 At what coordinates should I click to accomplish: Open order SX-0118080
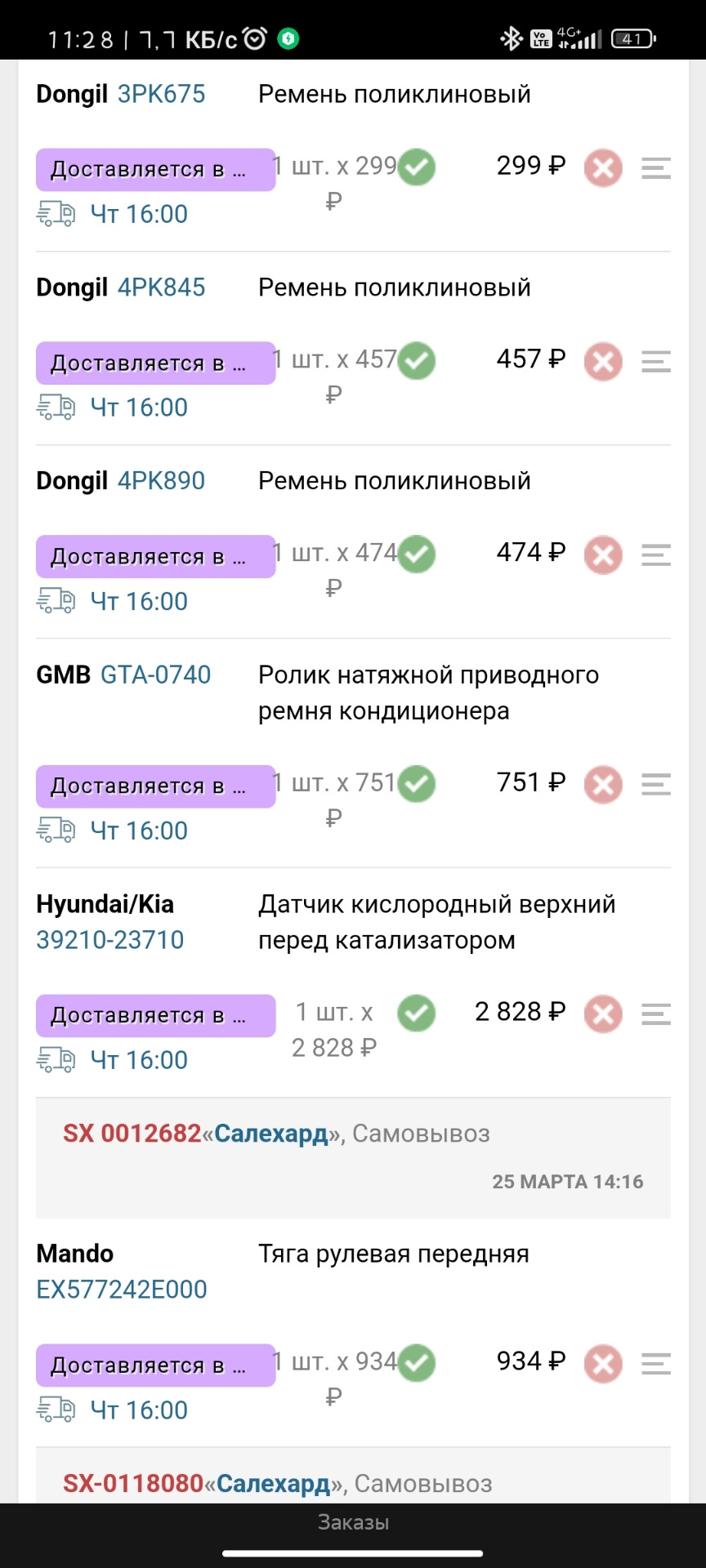point(132,1483)
